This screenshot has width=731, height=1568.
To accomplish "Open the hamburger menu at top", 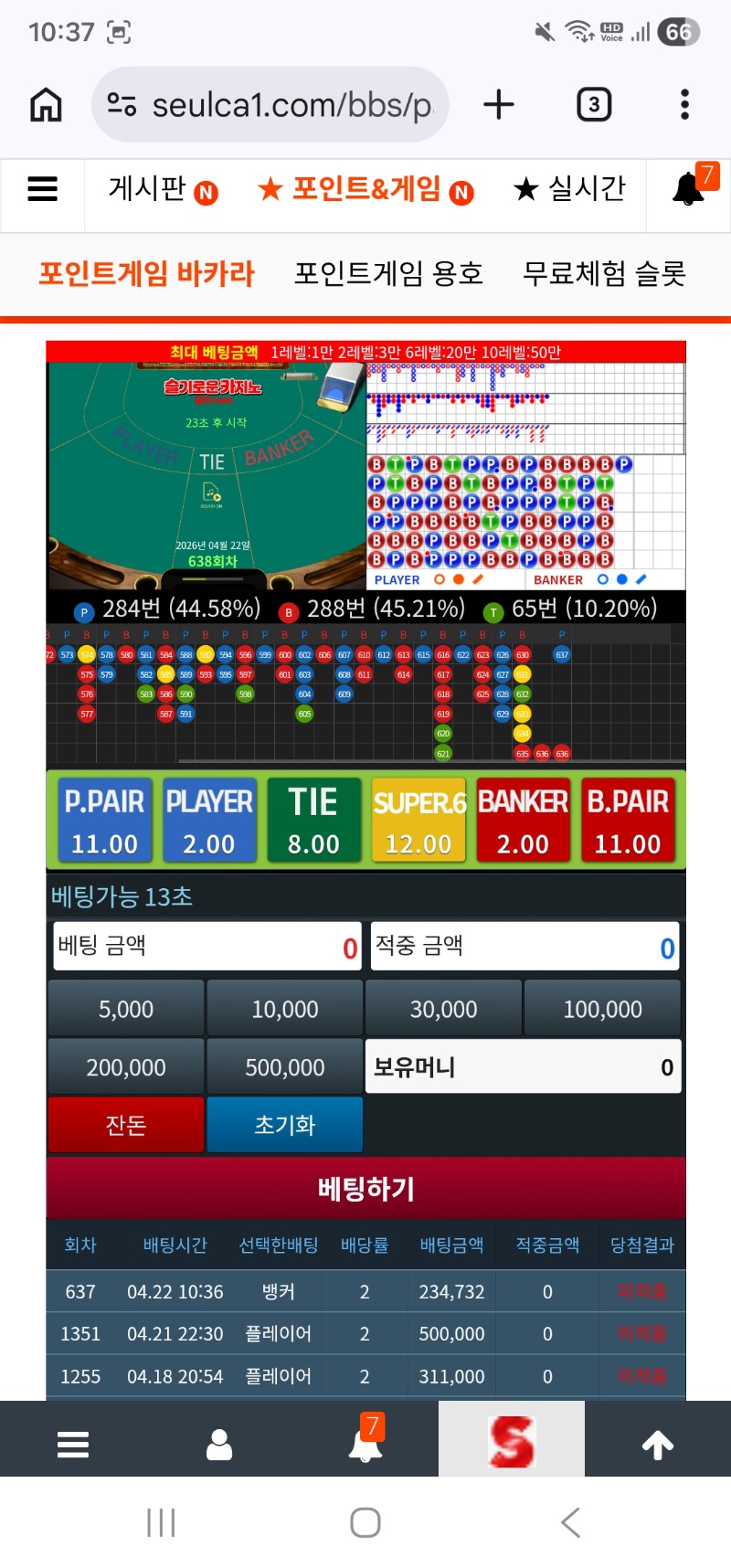I will click(x=43, y=189).
